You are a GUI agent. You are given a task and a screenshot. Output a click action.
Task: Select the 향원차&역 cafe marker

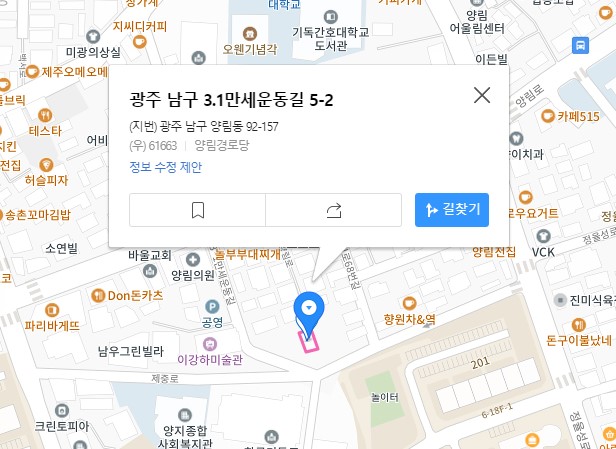point(408,303)
